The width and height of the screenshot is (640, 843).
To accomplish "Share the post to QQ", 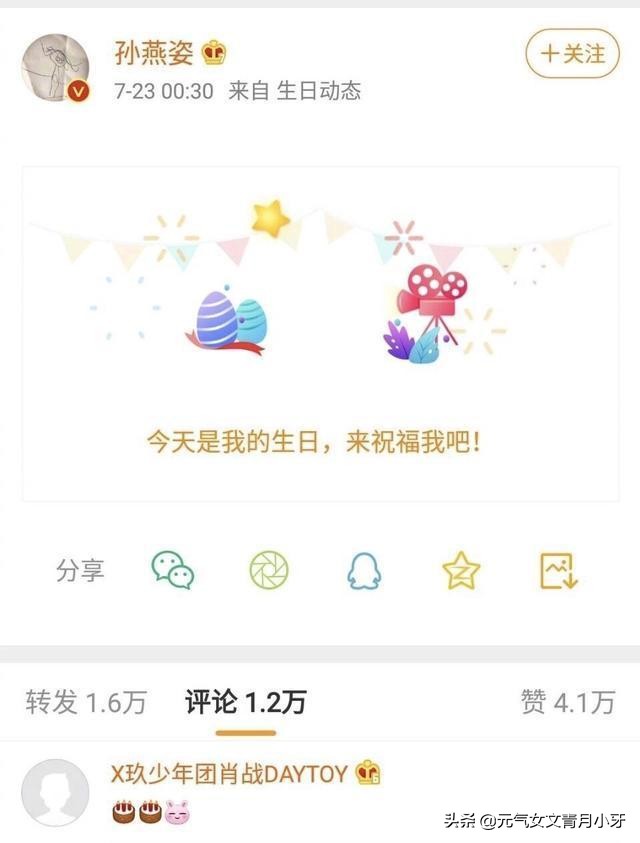I will [364, 570].
